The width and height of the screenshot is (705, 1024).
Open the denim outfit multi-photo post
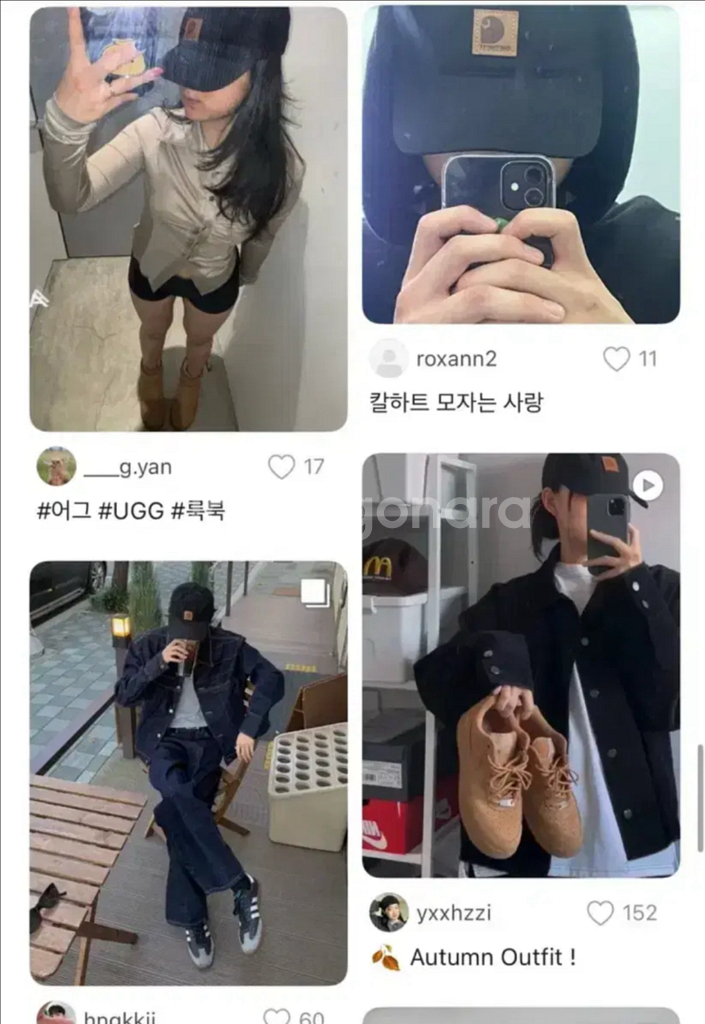click(188, 772)
